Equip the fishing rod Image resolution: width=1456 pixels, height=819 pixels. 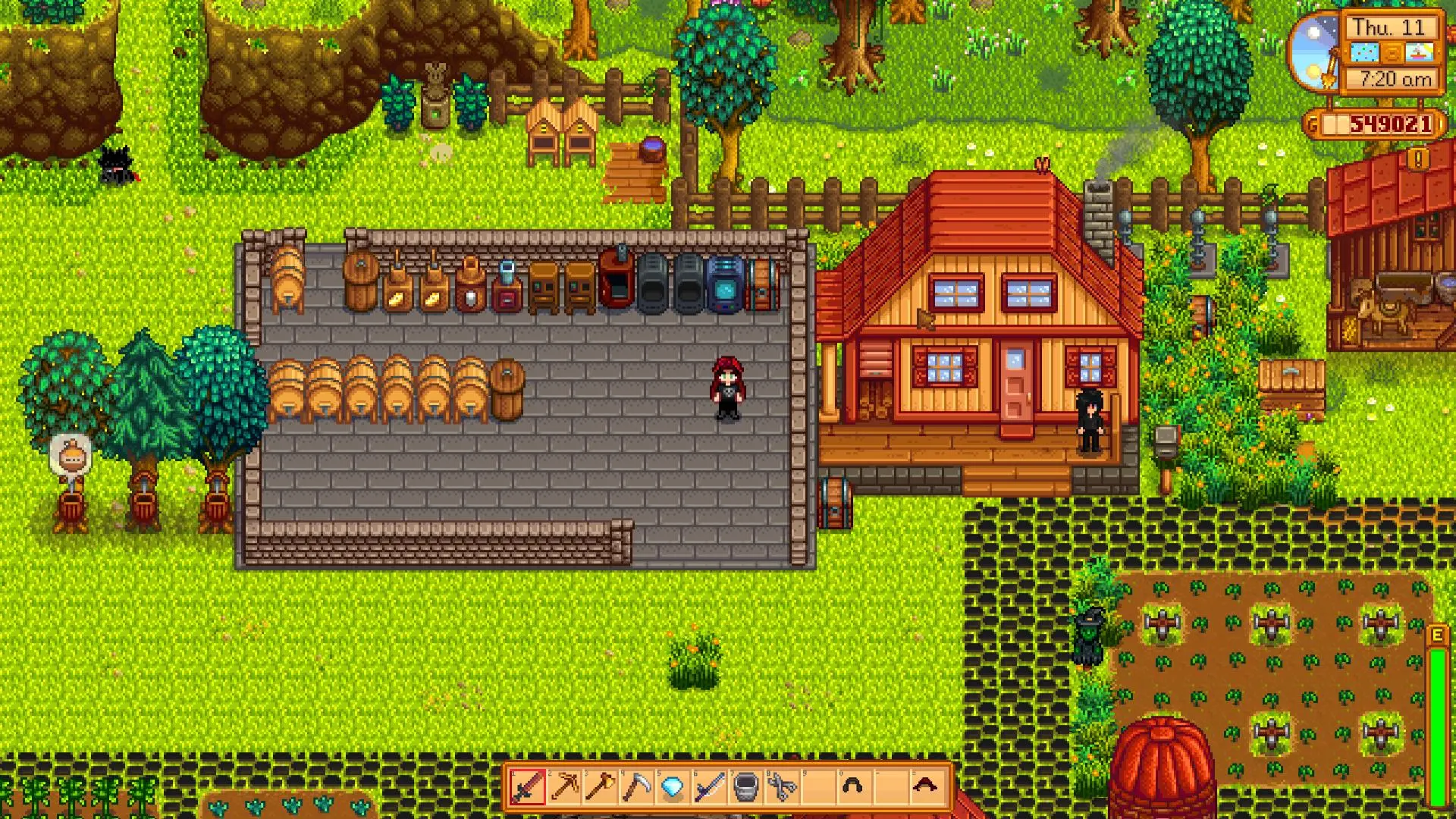[x=709, y=788]
